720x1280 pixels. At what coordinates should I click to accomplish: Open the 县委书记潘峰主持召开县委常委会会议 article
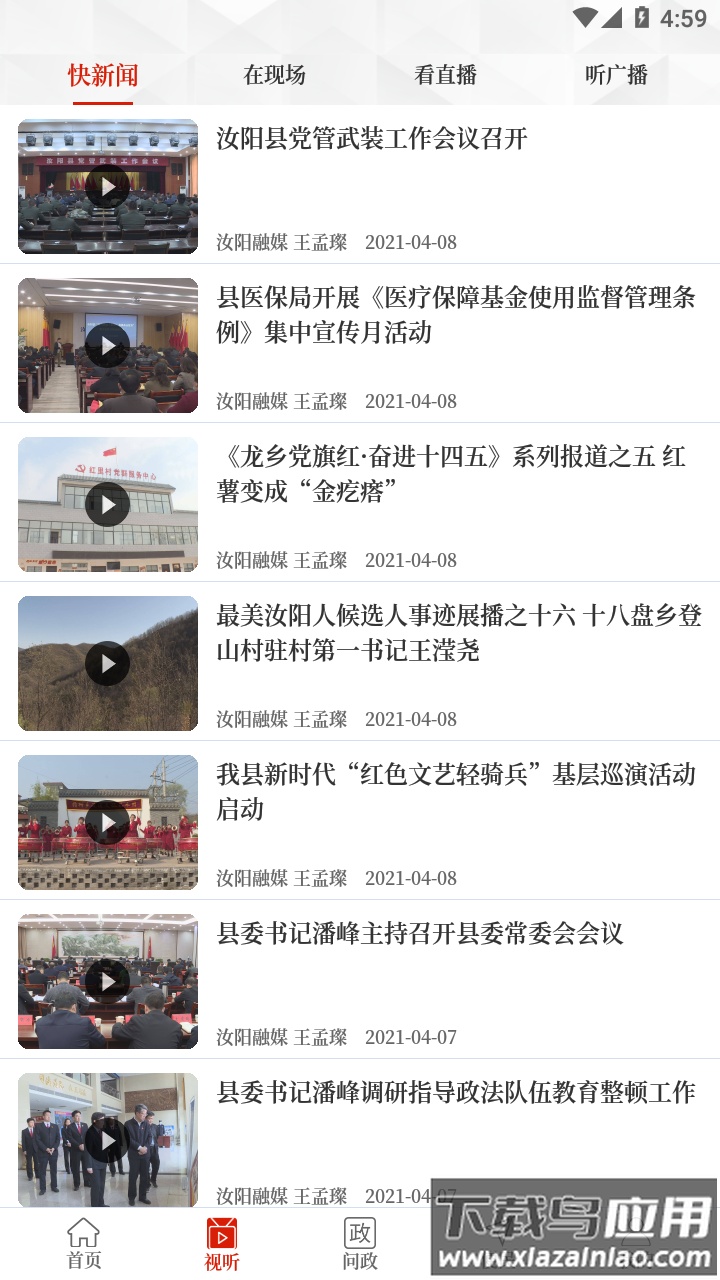tap(420, 932)
